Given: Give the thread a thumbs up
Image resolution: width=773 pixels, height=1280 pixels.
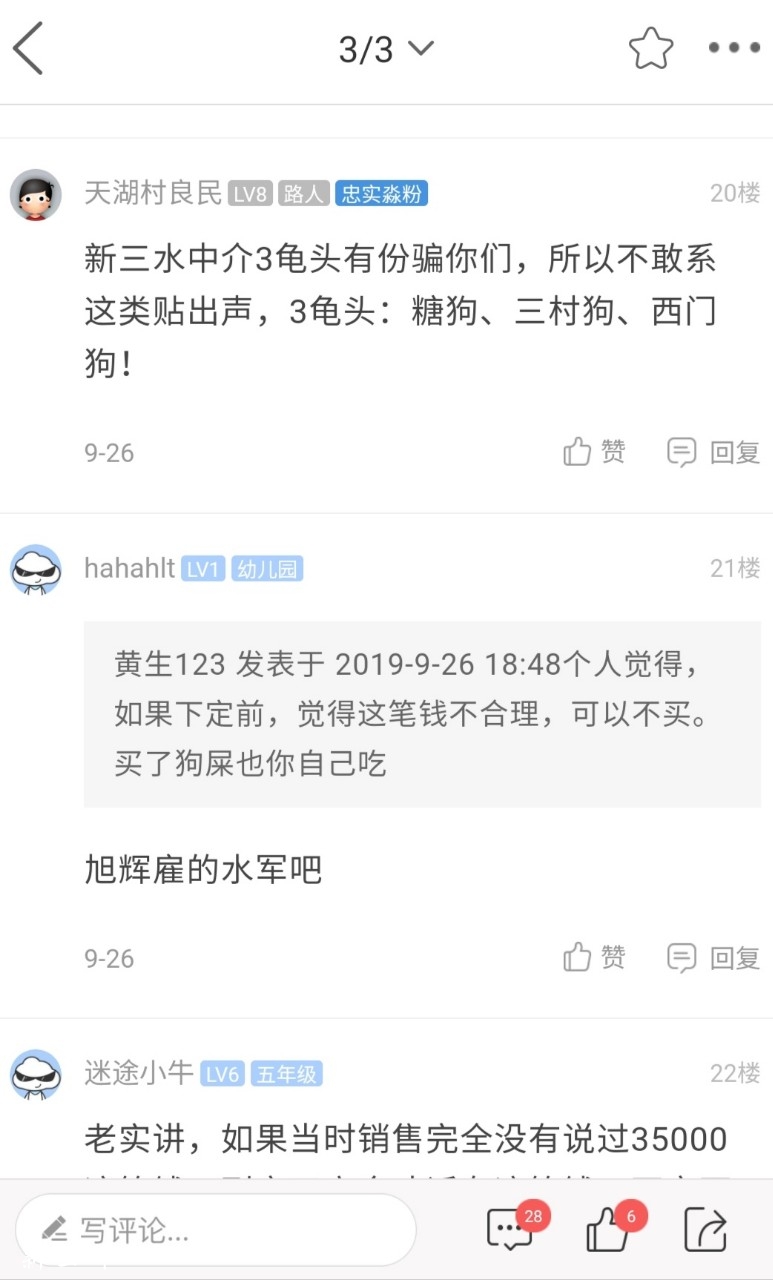Looking at the screenshot, I should pos(609,1229).
